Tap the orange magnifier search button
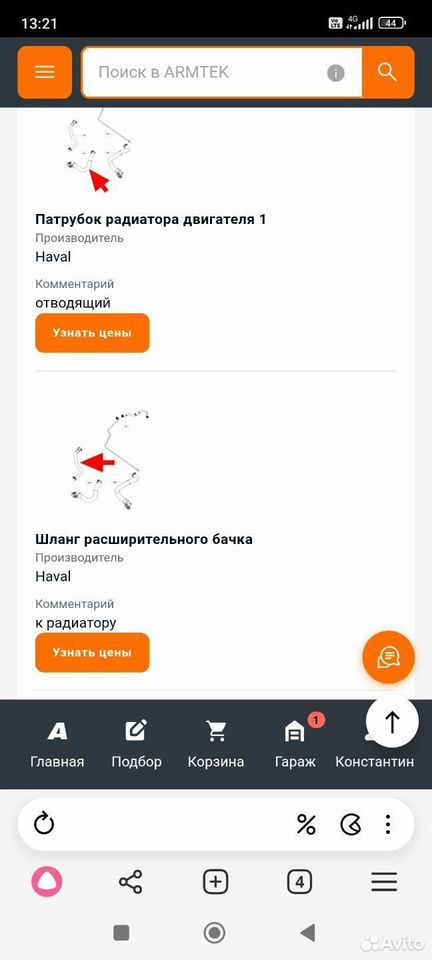This screenshot has width=432, height=960. pyautogui.click(x=388, y=72)
